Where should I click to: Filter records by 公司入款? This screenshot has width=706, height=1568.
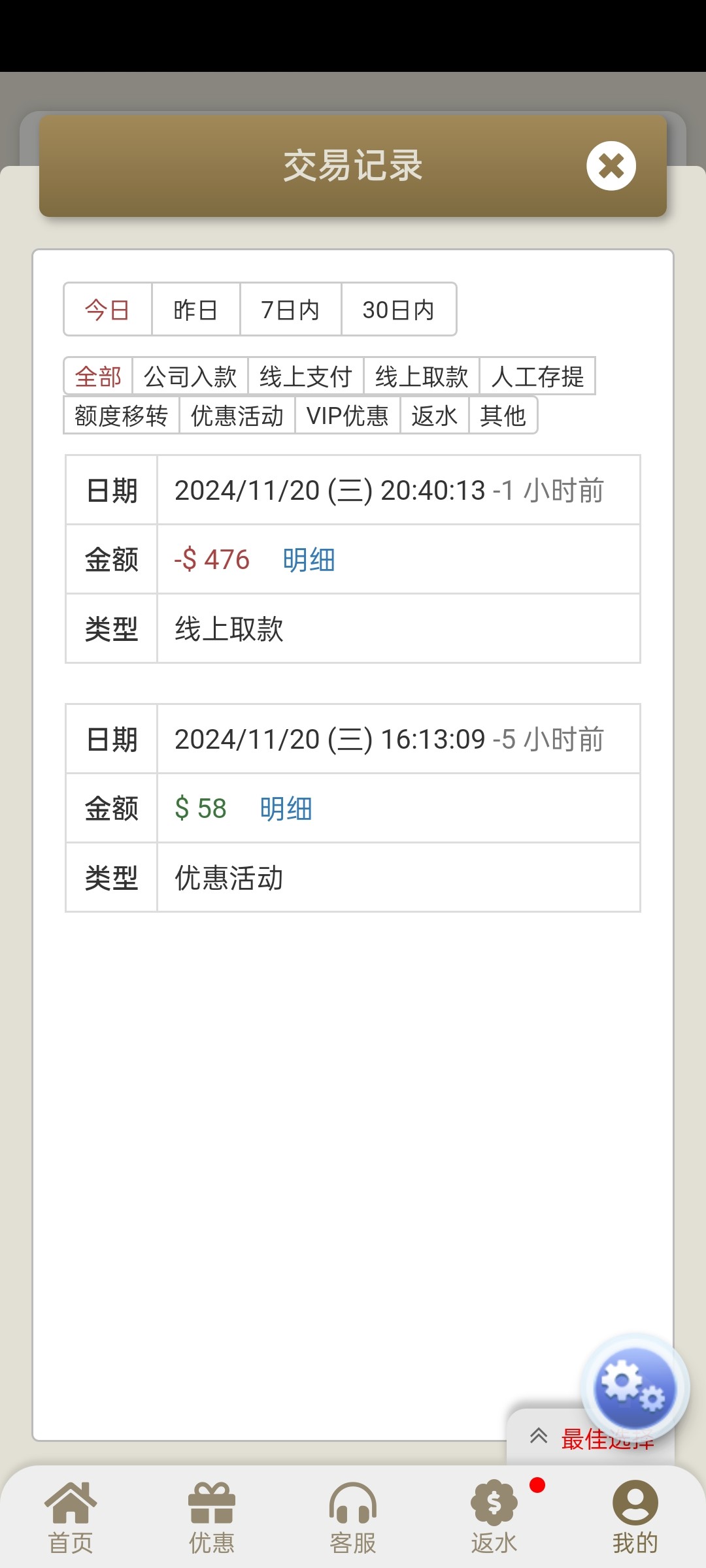tap(190, 376)
